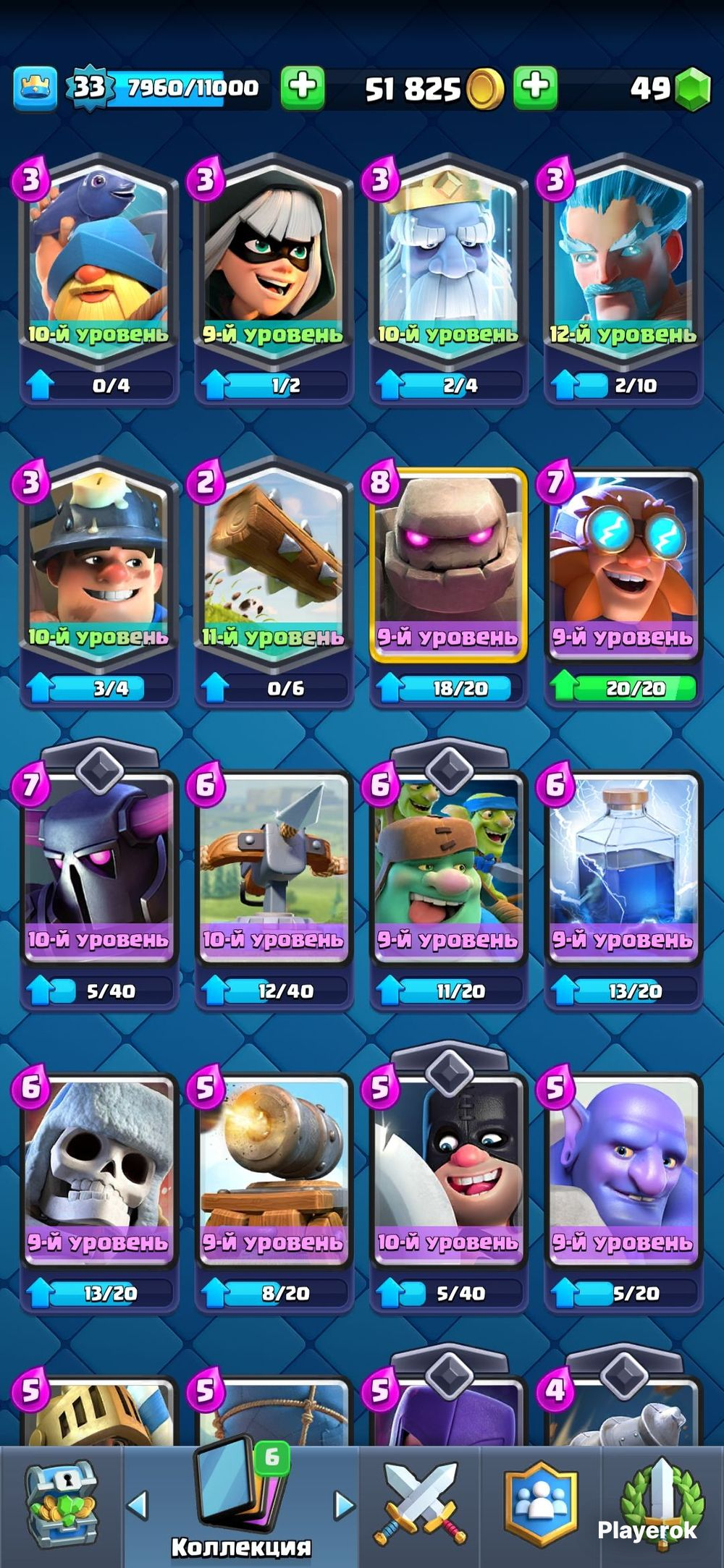Add experience with the plus by 7960/11000
Image resolution: width=724 pixels, height=1568 pixels.
pyautogui.click(x=302, y=88)
